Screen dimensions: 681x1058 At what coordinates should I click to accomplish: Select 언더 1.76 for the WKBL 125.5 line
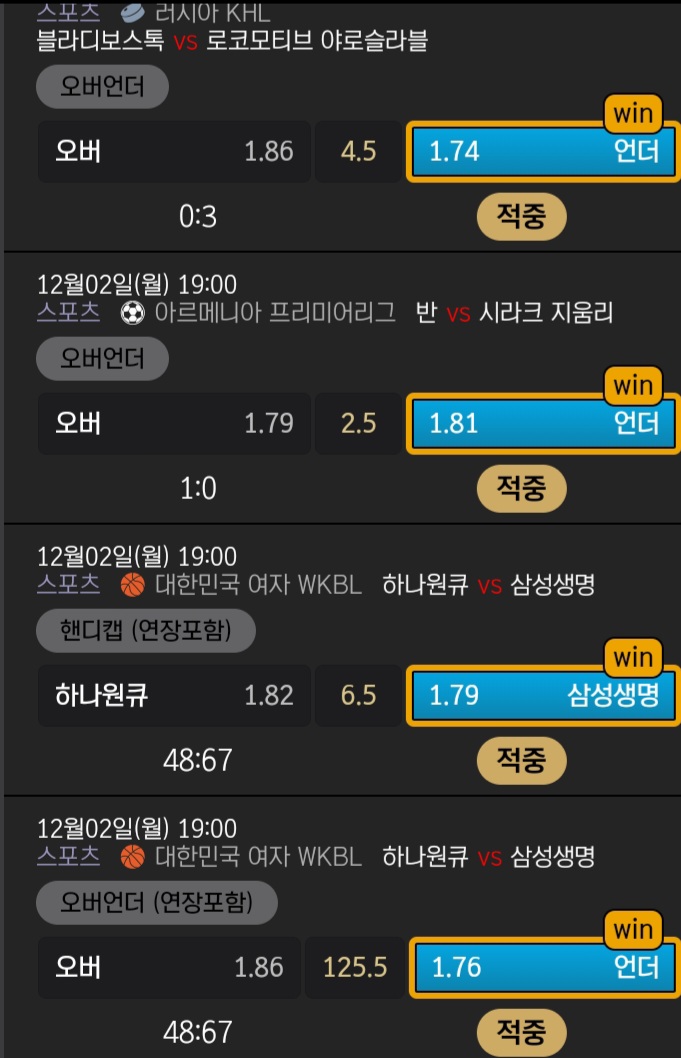pyautogui.click(x=543, y=968)
